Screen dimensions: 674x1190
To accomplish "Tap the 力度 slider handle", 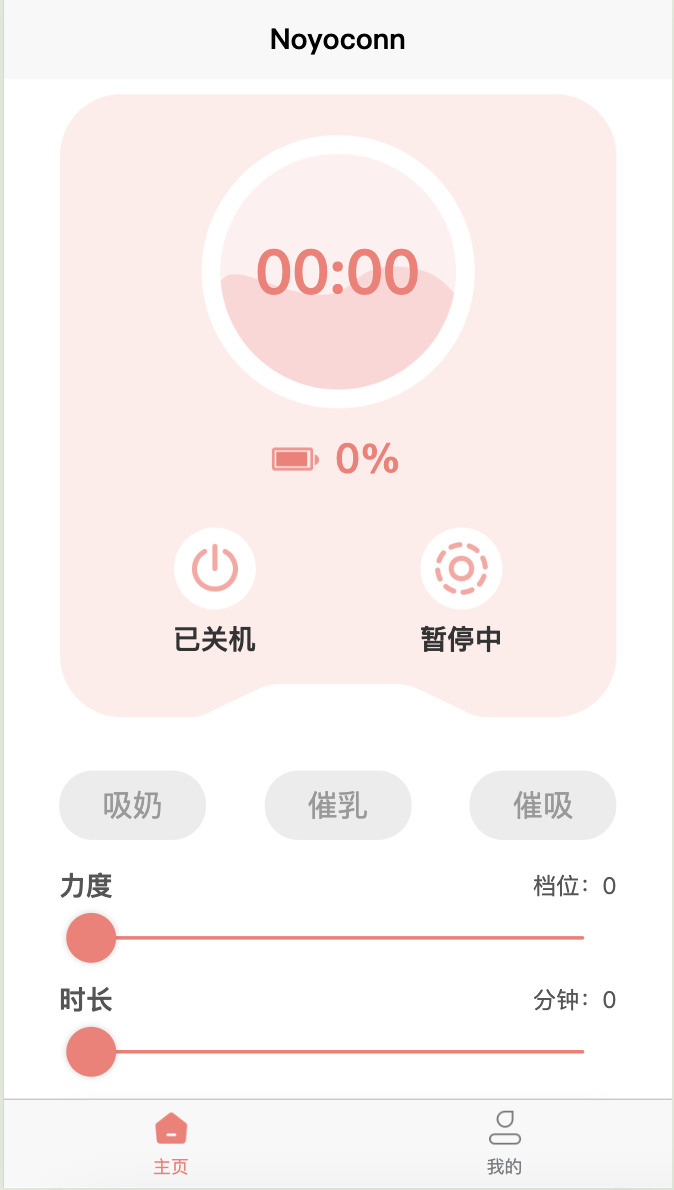I will [91, 938].
